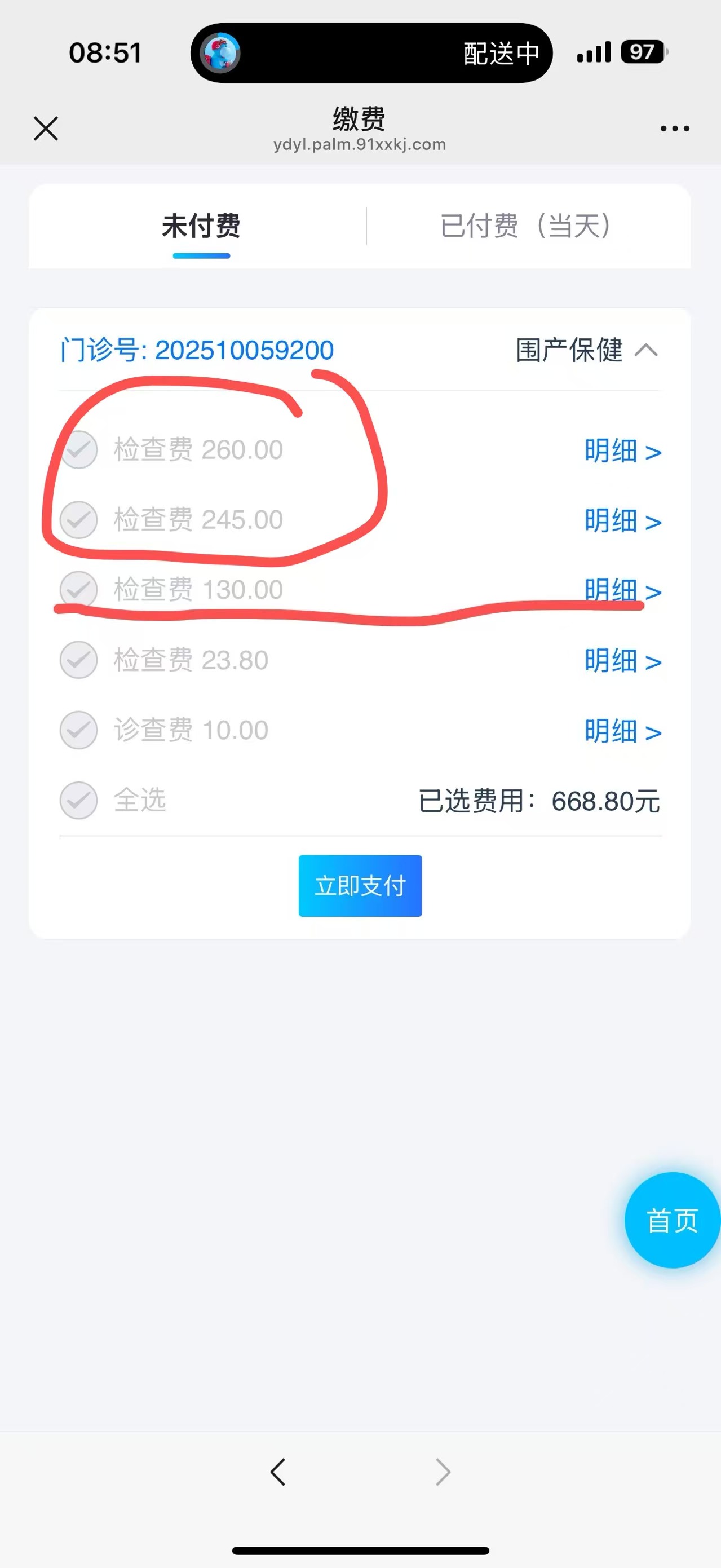This screenshot has height=1568, width=721.
Task: Select the 检查费 245.00 fee item
Action: pos(78,520)
